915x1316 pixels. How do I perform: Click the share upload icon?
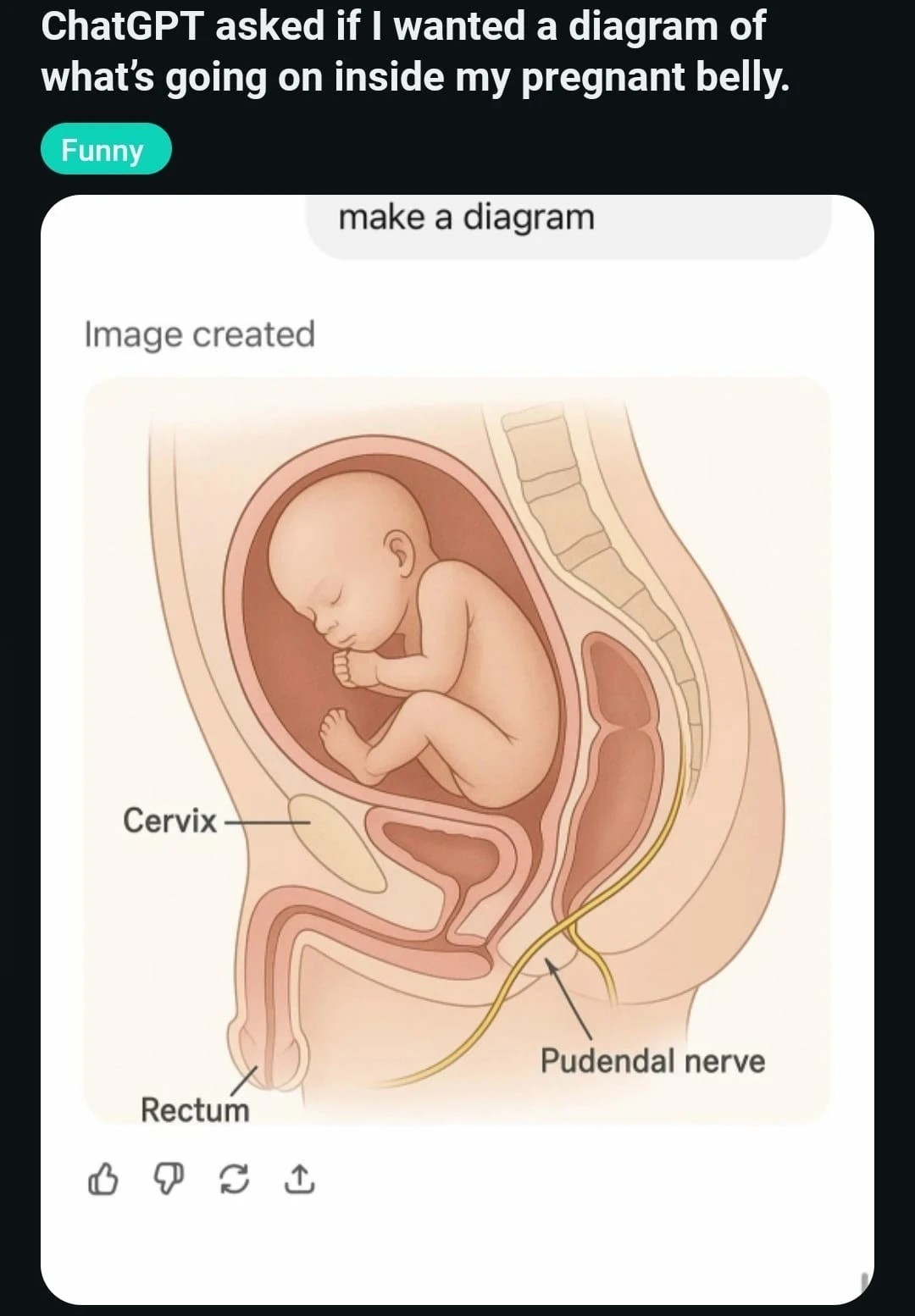pos(300,1177)
